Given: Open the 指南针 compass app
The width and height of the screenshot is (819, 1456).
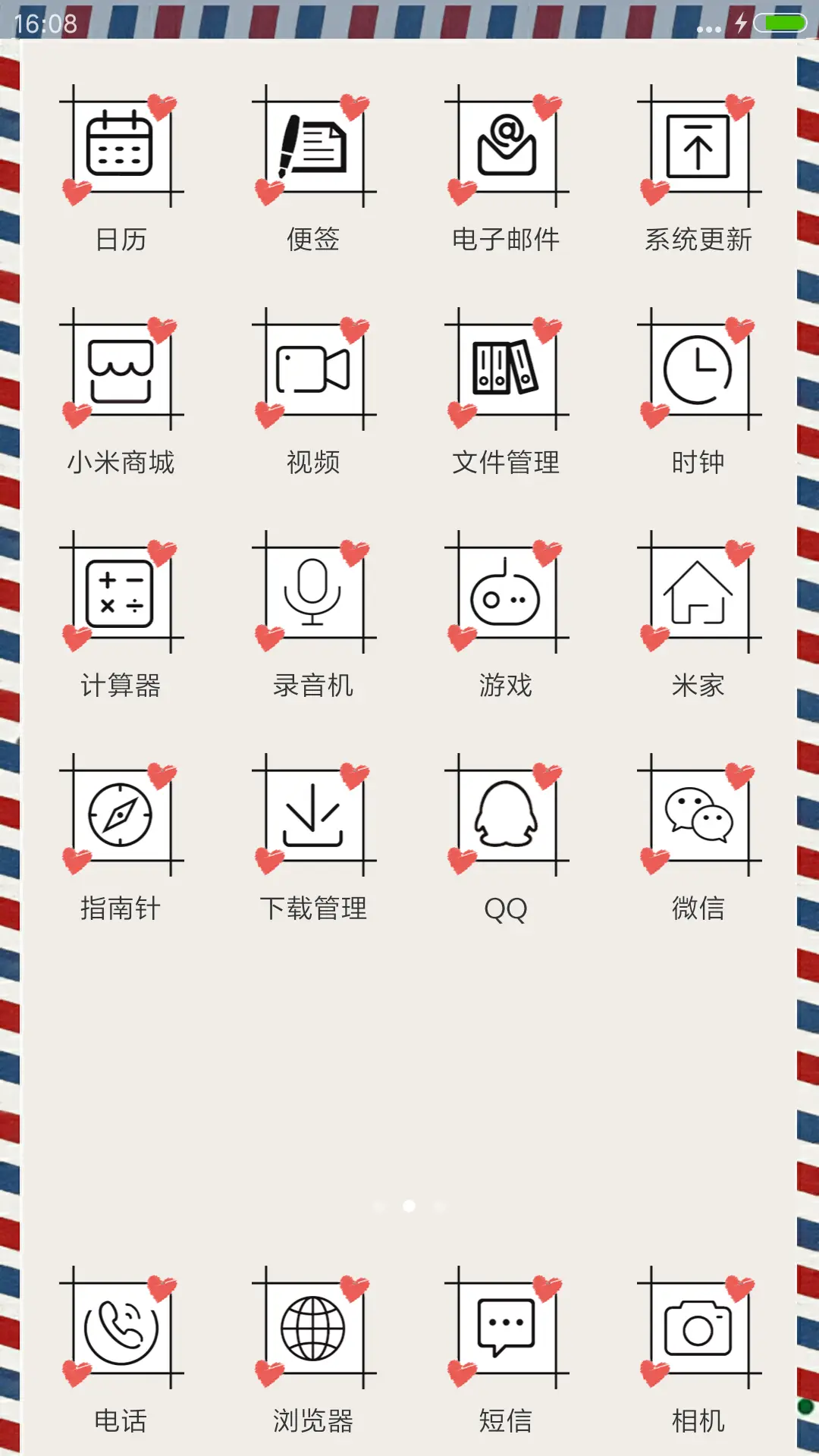Looking at the screenshot, I should coord(121,815).
